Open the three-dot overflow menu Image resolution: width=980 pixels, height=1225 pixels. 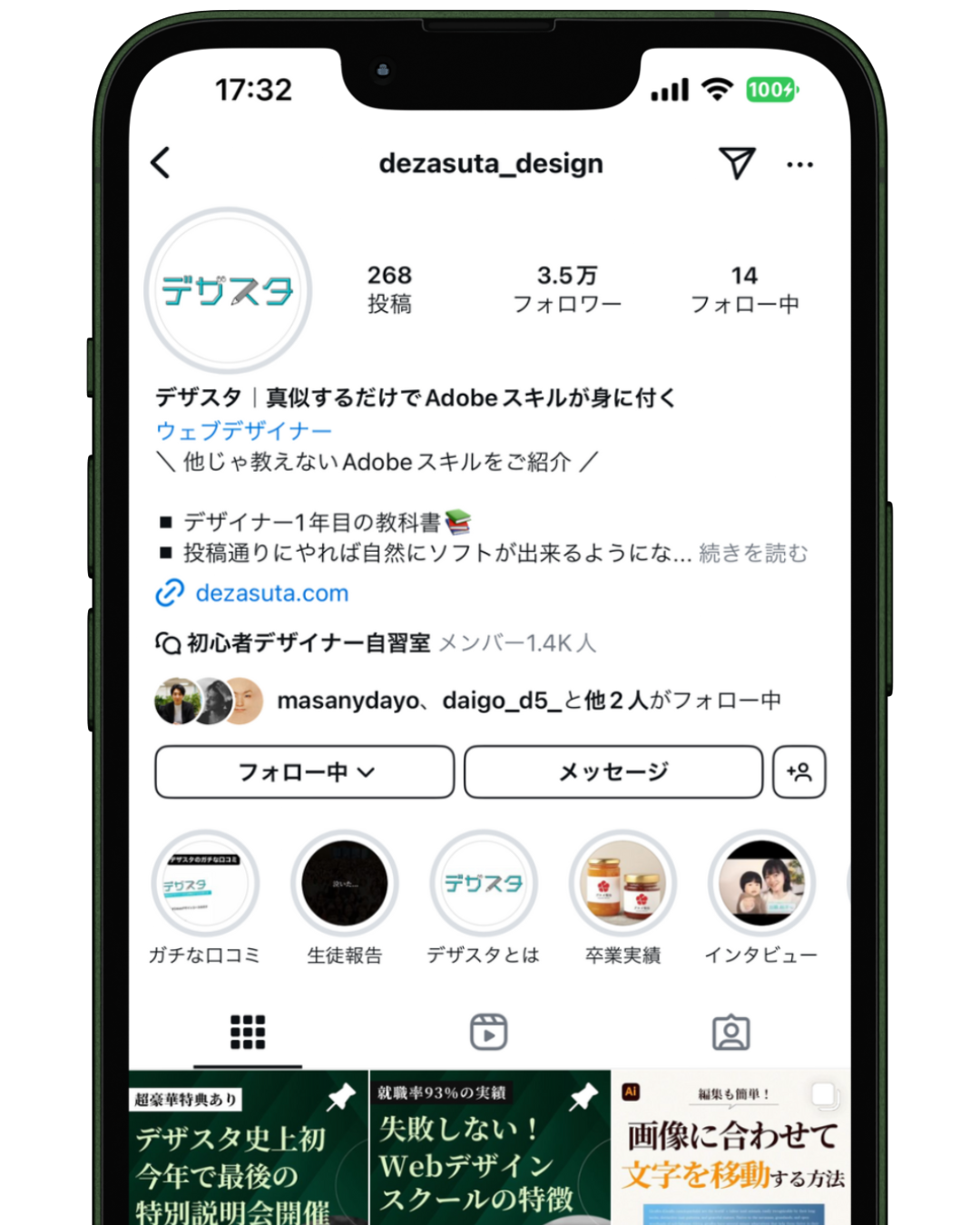pos(799,165)
